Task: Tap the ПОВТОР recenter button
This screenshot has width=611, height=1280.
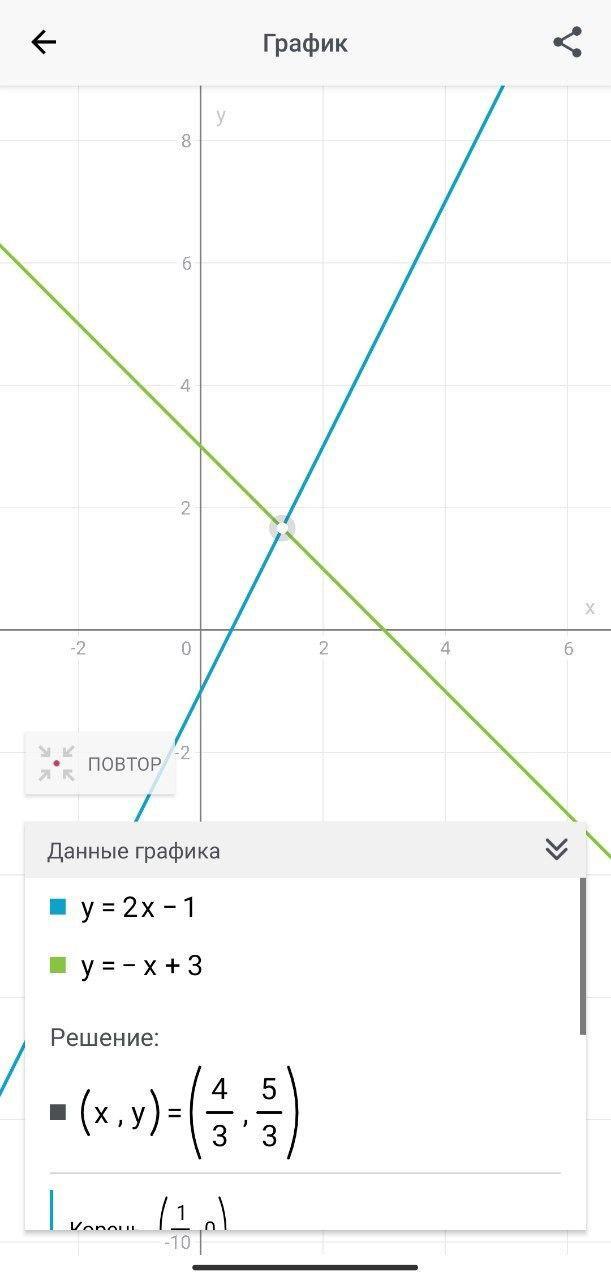Action: click(100, 764)
